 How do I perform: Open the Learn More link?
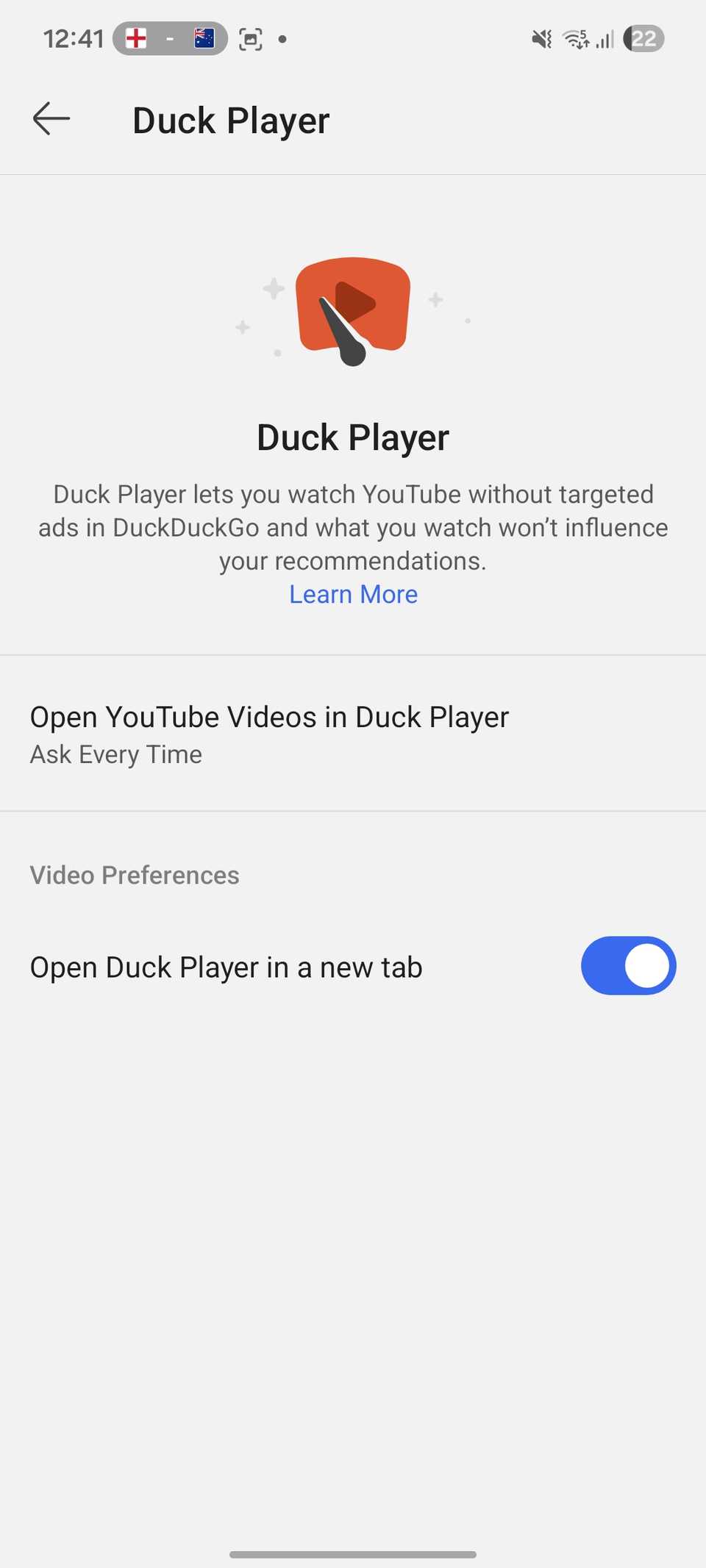353,593
